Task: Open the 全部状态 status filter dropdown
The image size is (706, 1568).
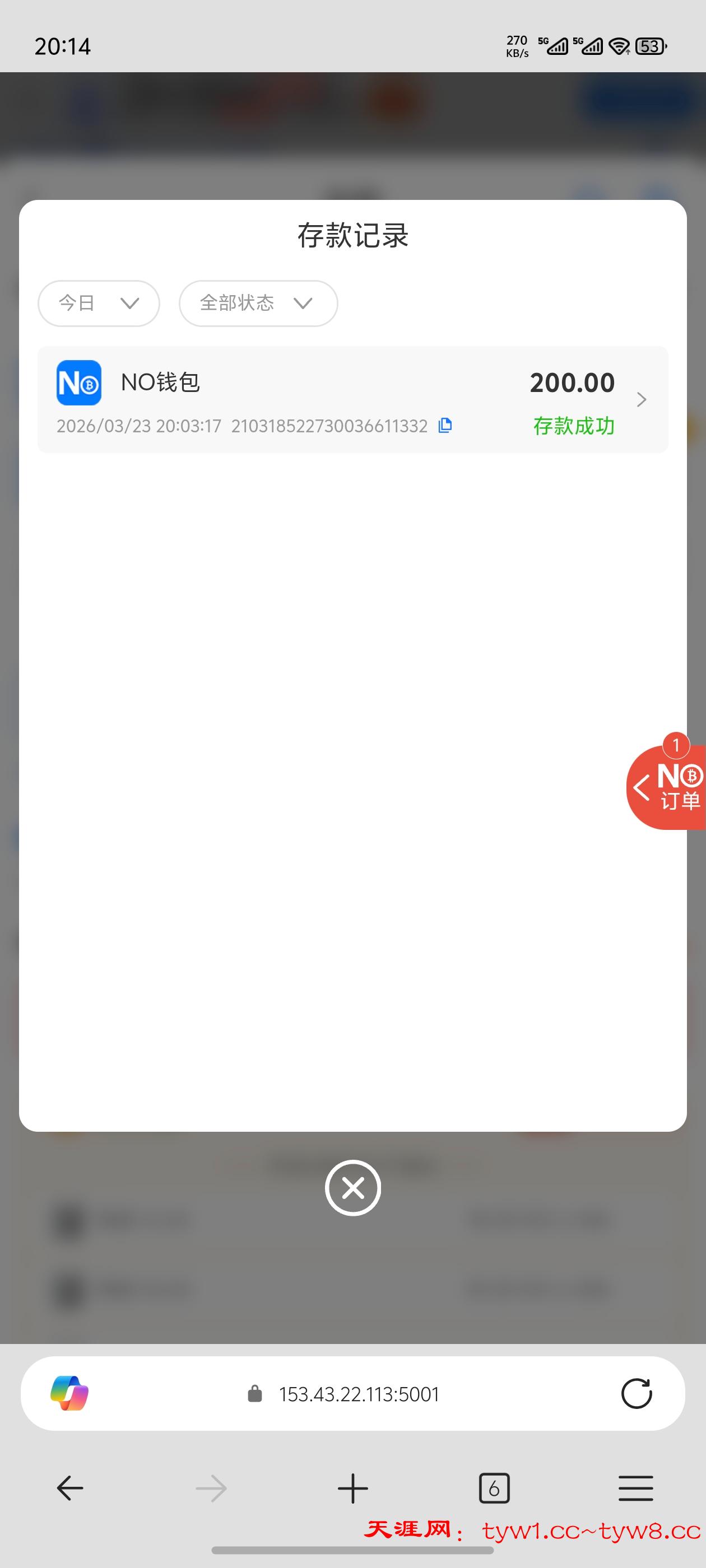Action: [258, 303]
